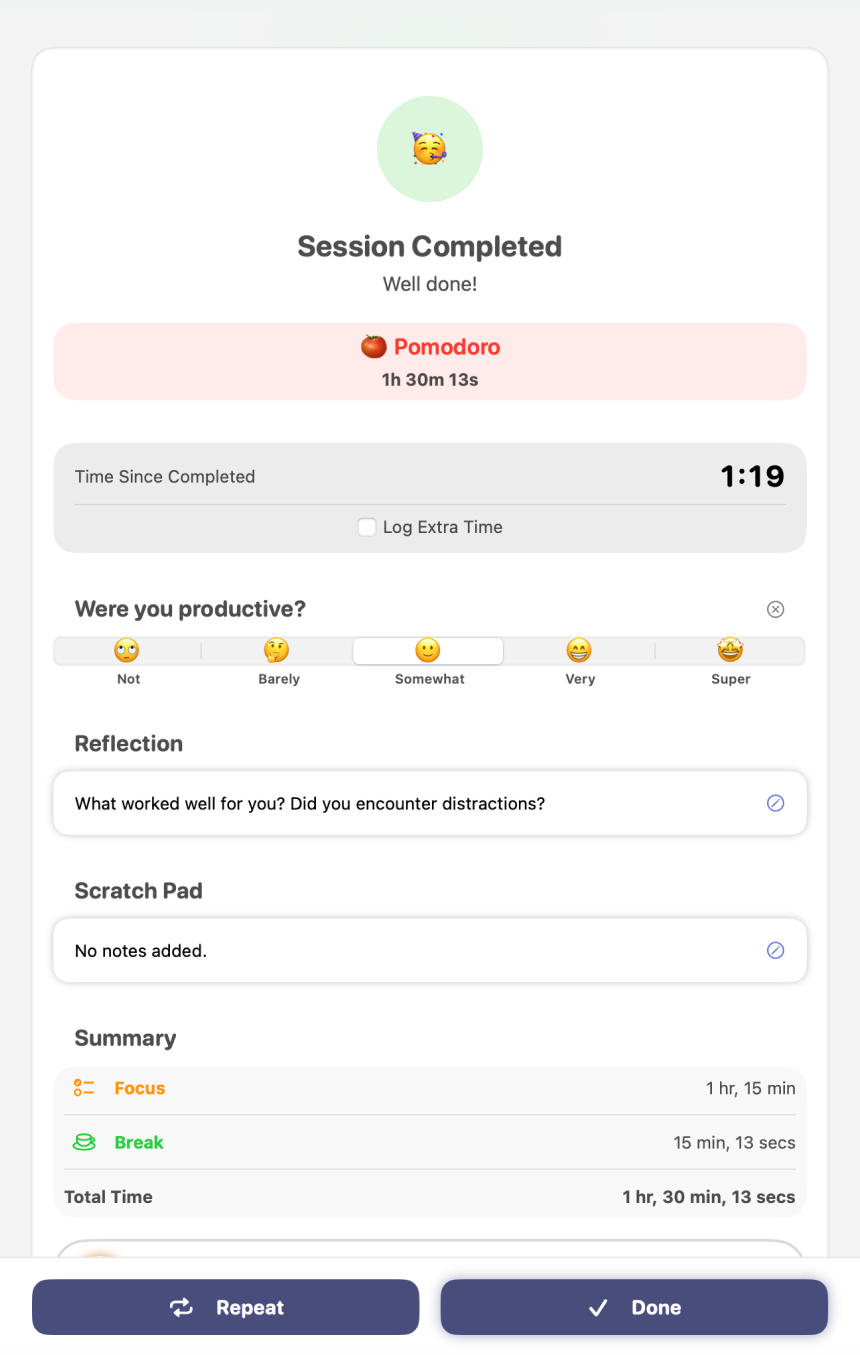Click the repeat arrows icon on the Repeat button
Image resolution: width=860 pixels, height=1355 pixels.
click(180, 1307)
